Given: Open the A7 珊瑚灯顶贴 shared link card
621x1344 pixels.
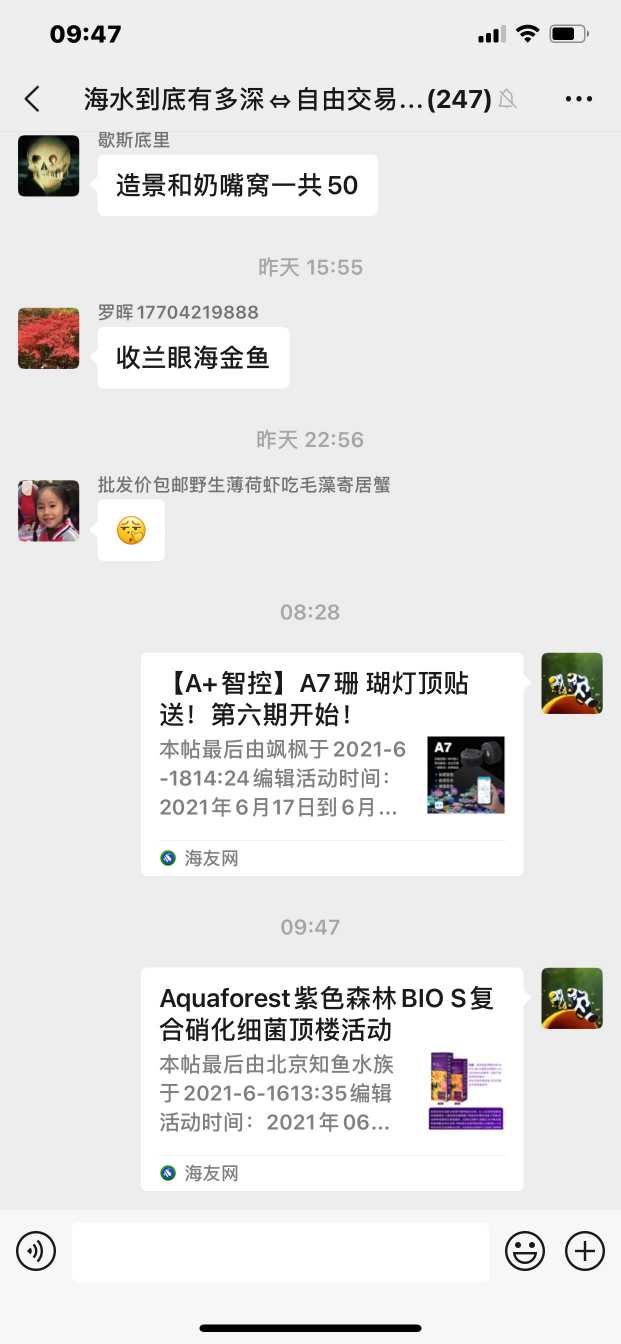Looking at the screenshot, I should tap(332, 763).
